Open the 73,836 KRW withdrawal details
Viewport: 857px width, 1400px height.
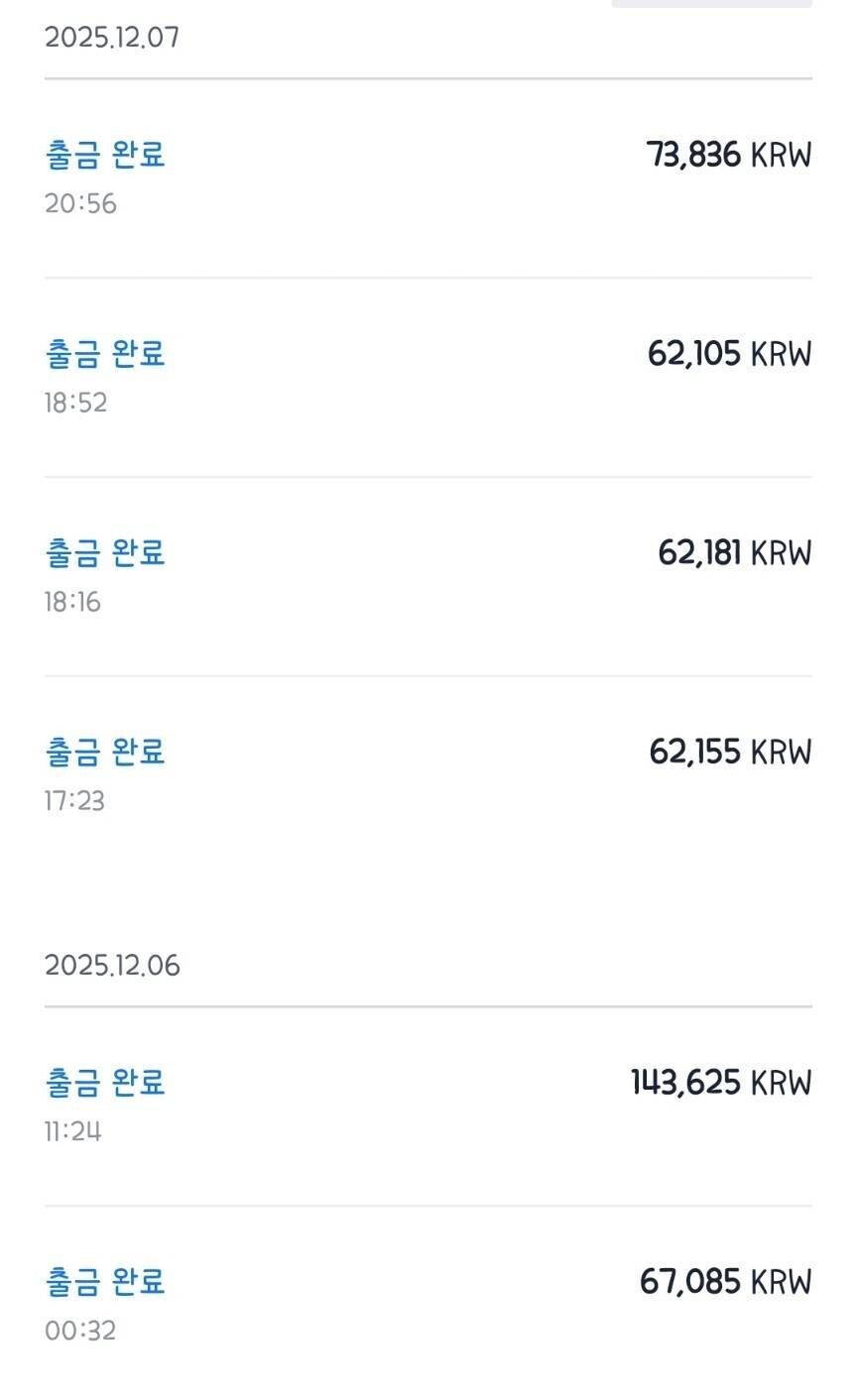click(427, 178)
